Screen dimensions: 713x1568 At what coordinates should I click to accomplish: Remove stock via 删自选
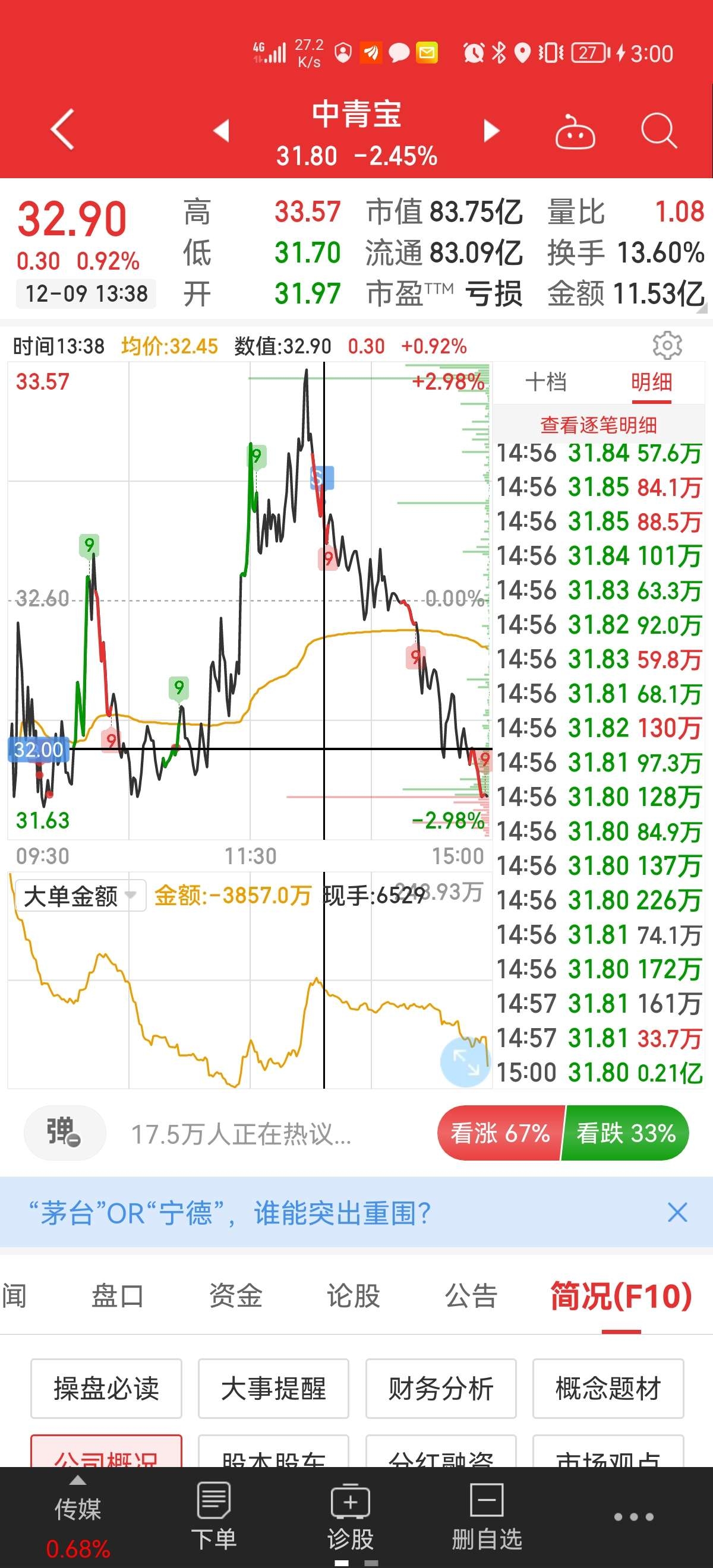pyautogui.click(x=487, y=1516)
